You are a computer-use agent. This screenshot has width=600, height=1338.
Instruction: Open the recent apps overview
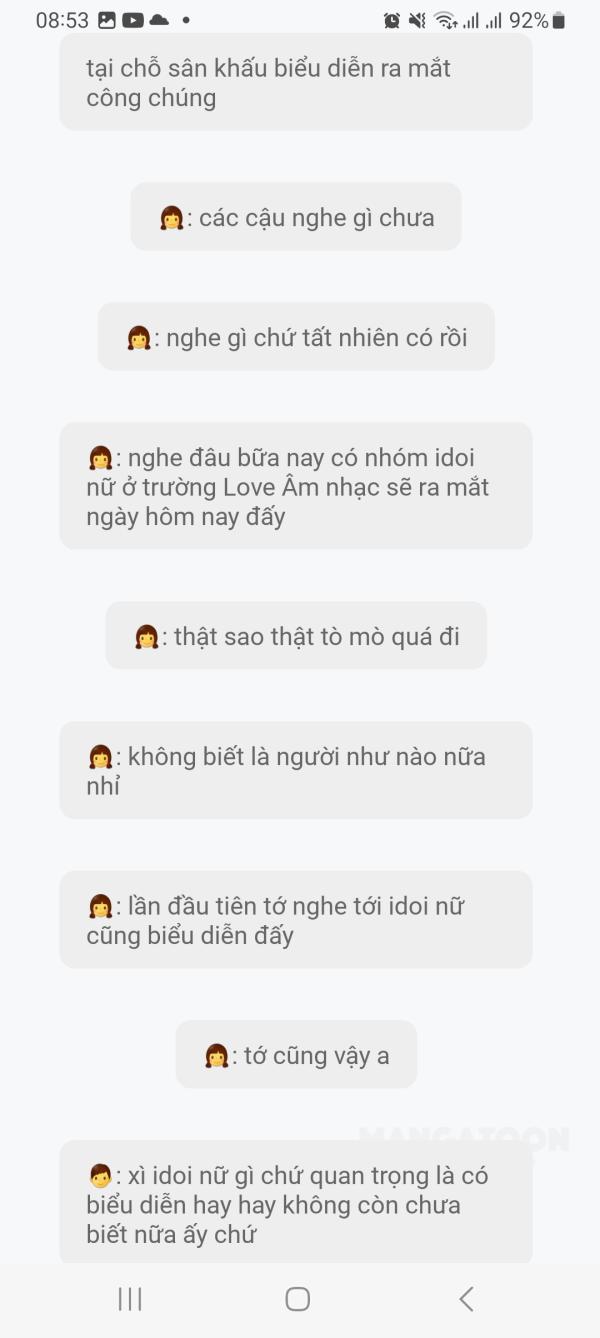[x=130, y=1299]
